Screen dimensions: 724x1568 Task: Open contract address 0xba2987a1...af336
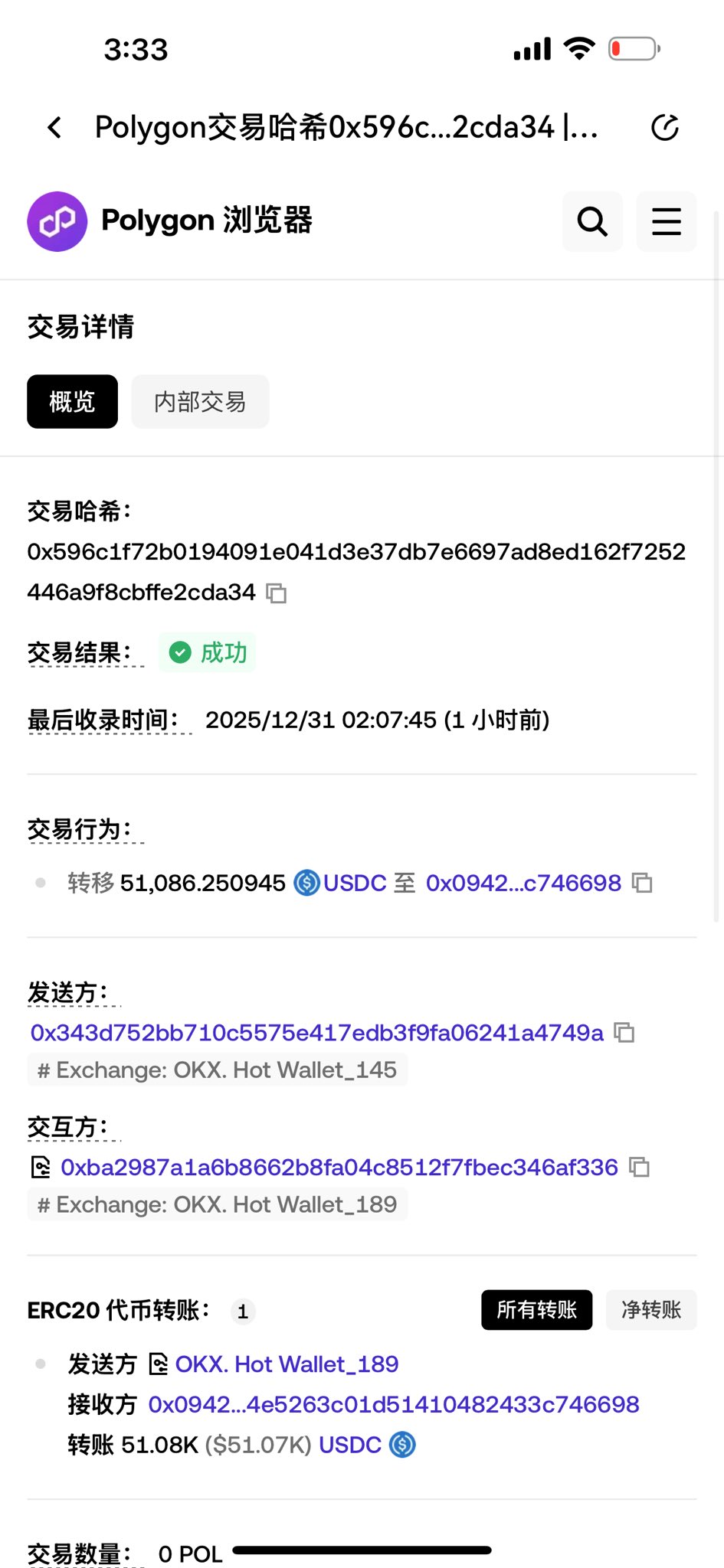339,1168
